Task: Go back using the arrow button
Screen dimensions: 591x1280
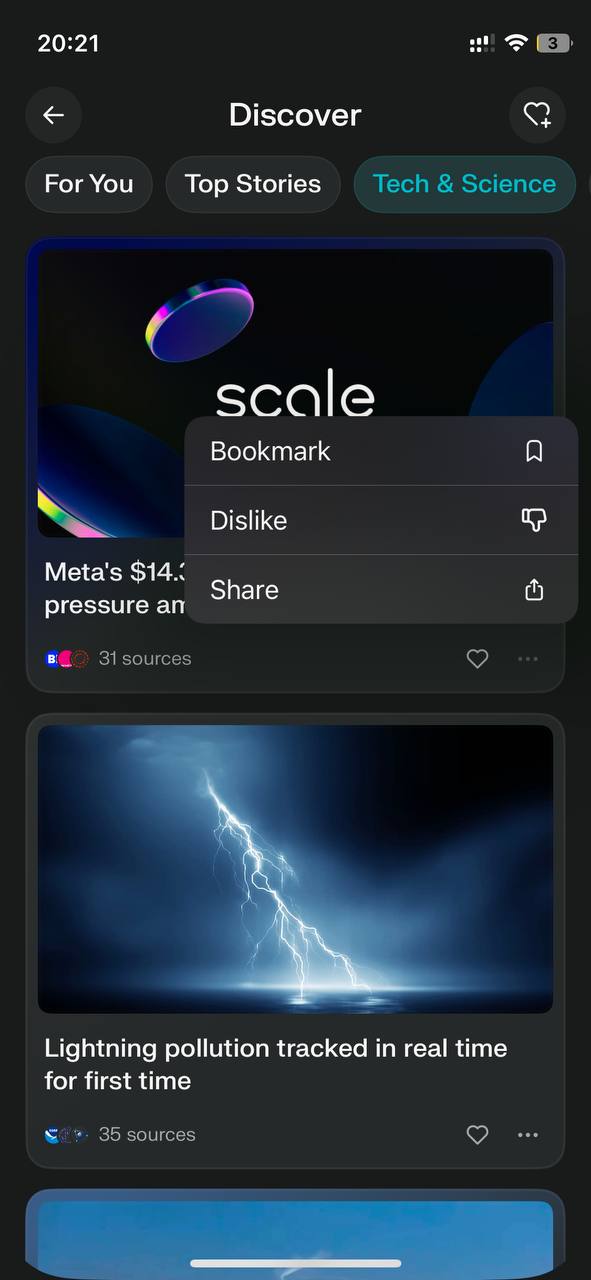Action: point(54,115)
